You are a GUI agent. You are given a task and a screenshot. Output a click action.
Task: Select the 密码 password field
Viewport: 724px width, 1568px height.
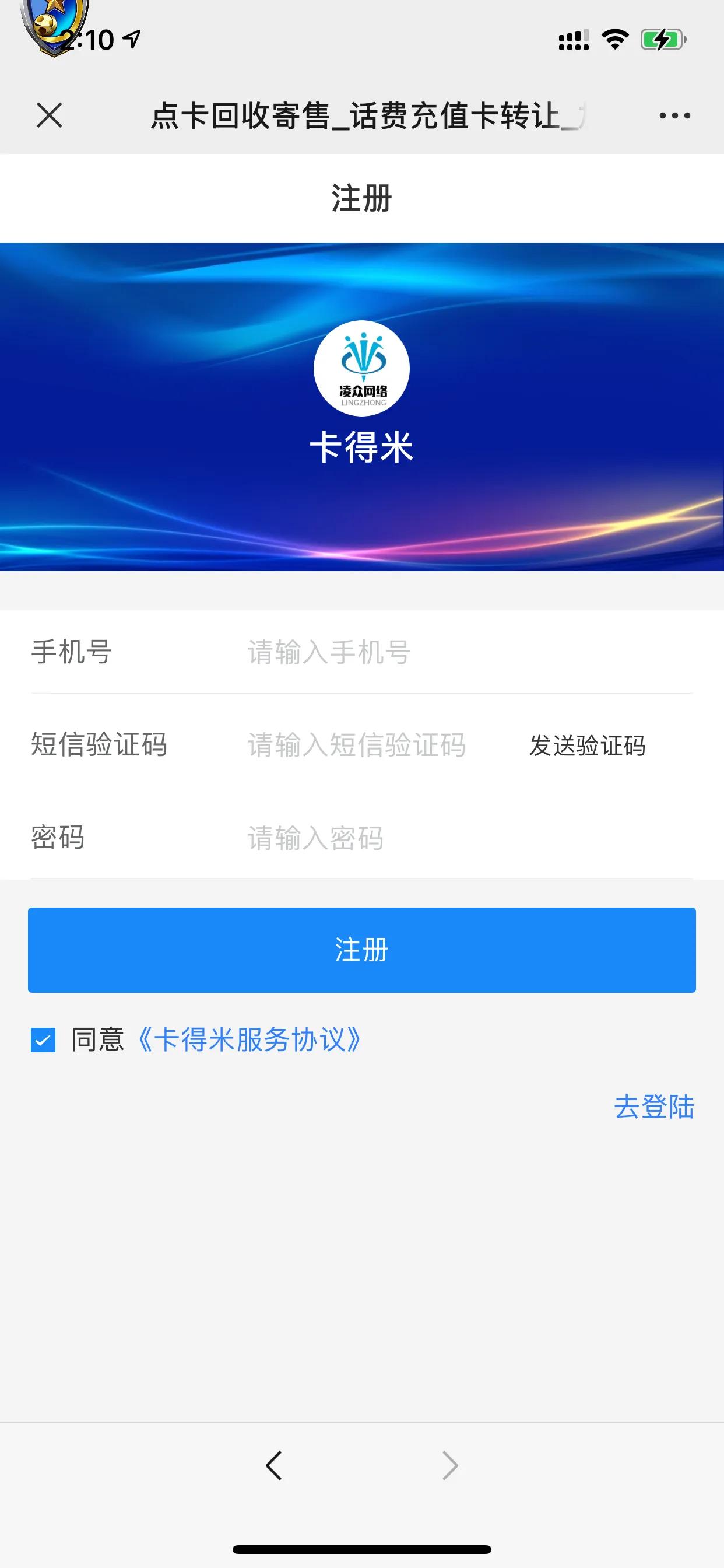pos(469,838)
